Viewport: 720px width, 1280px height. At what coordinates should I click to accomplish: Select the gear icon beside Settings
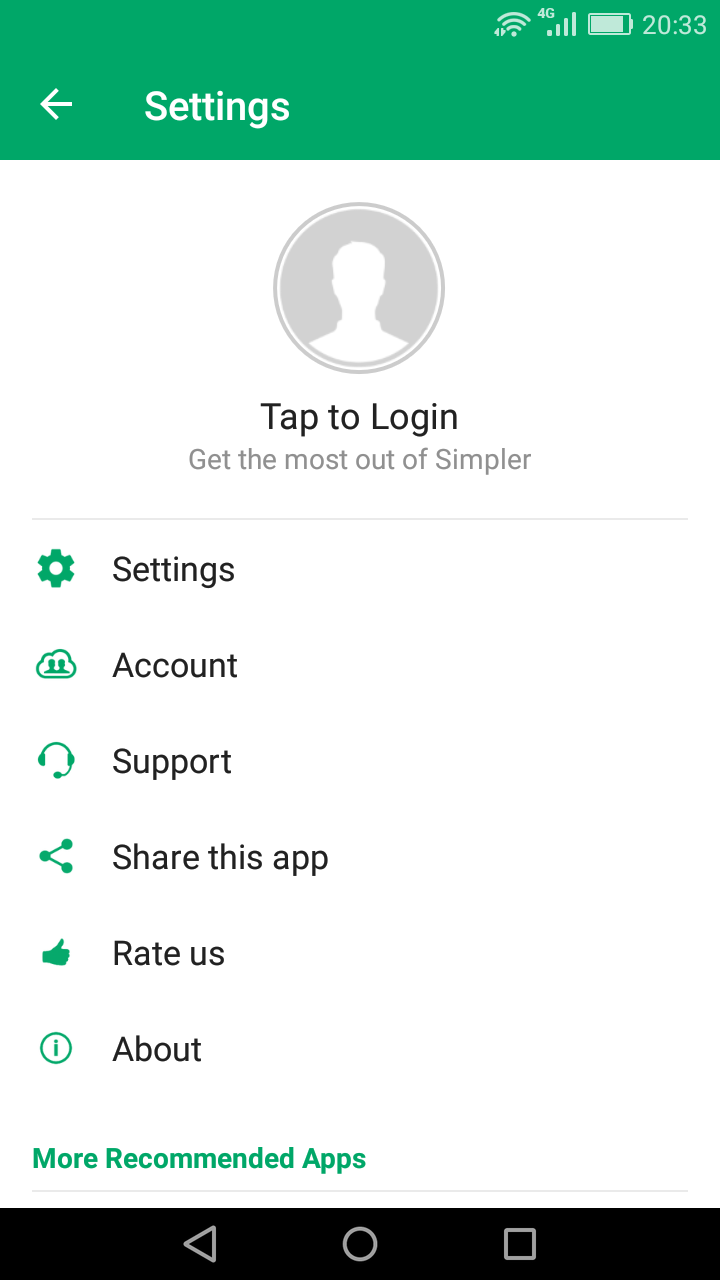(x=55, y=568)
